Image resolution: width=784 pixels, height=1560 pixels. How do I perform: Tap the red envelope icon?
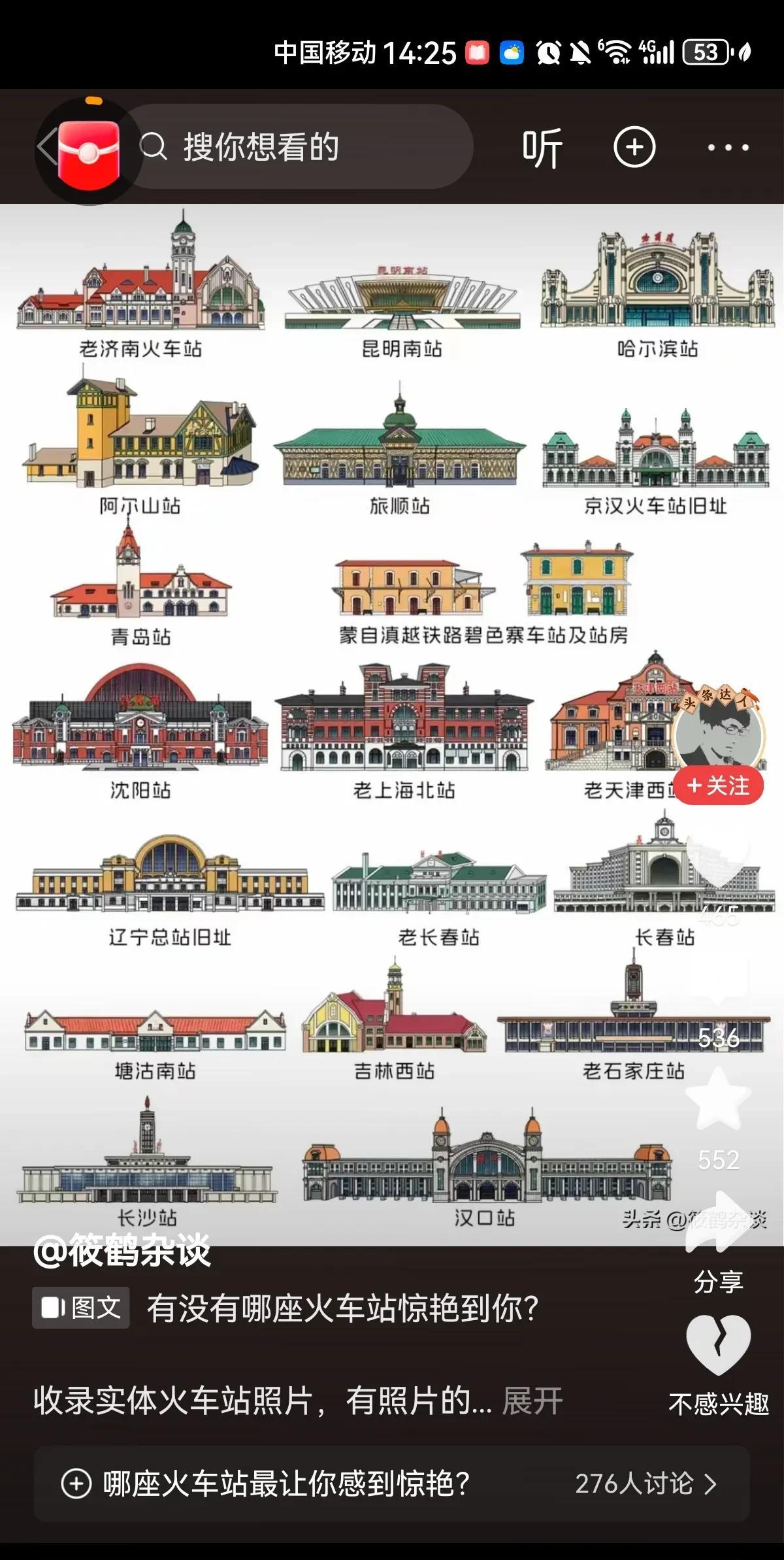(88, 152)
